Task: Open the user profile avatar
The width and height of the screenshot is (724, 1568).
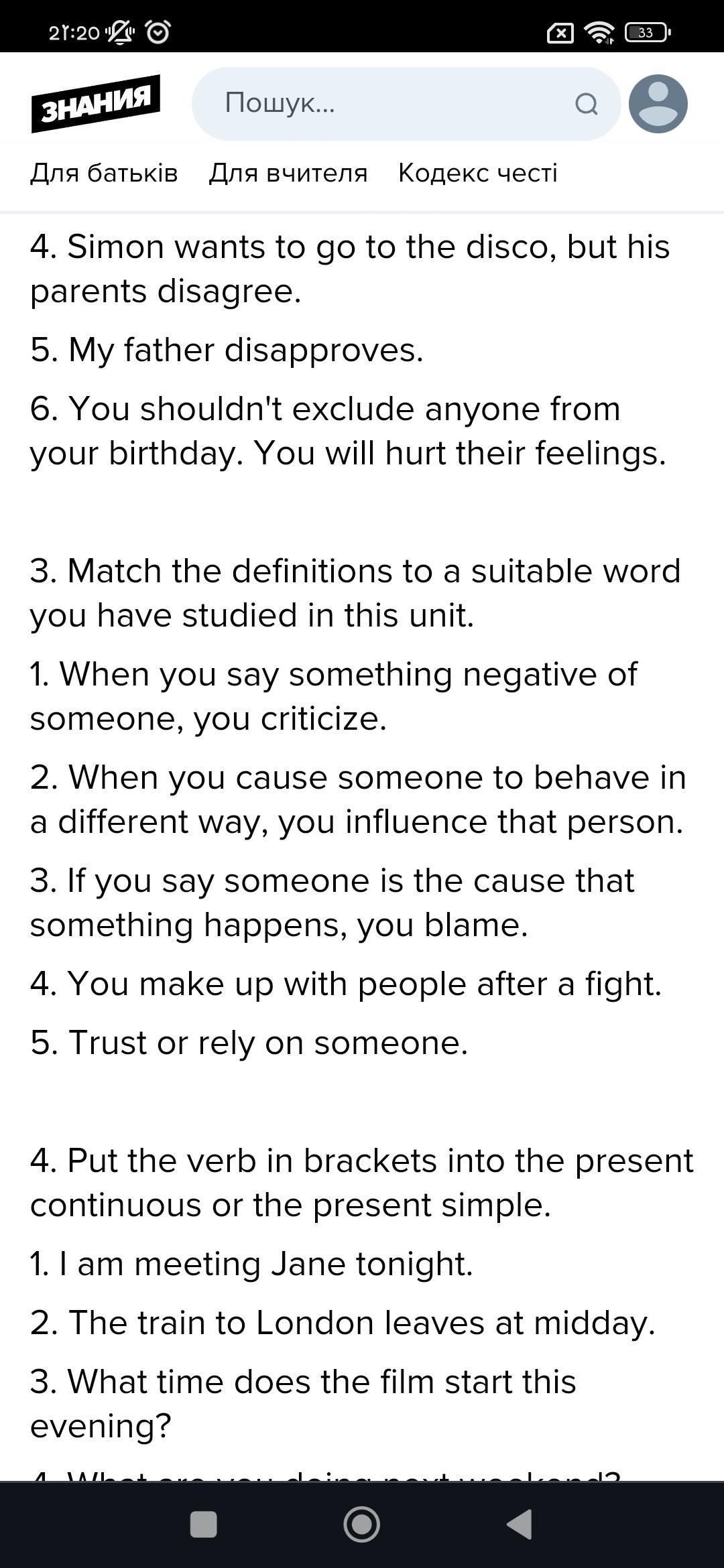Action: [658, 104]
